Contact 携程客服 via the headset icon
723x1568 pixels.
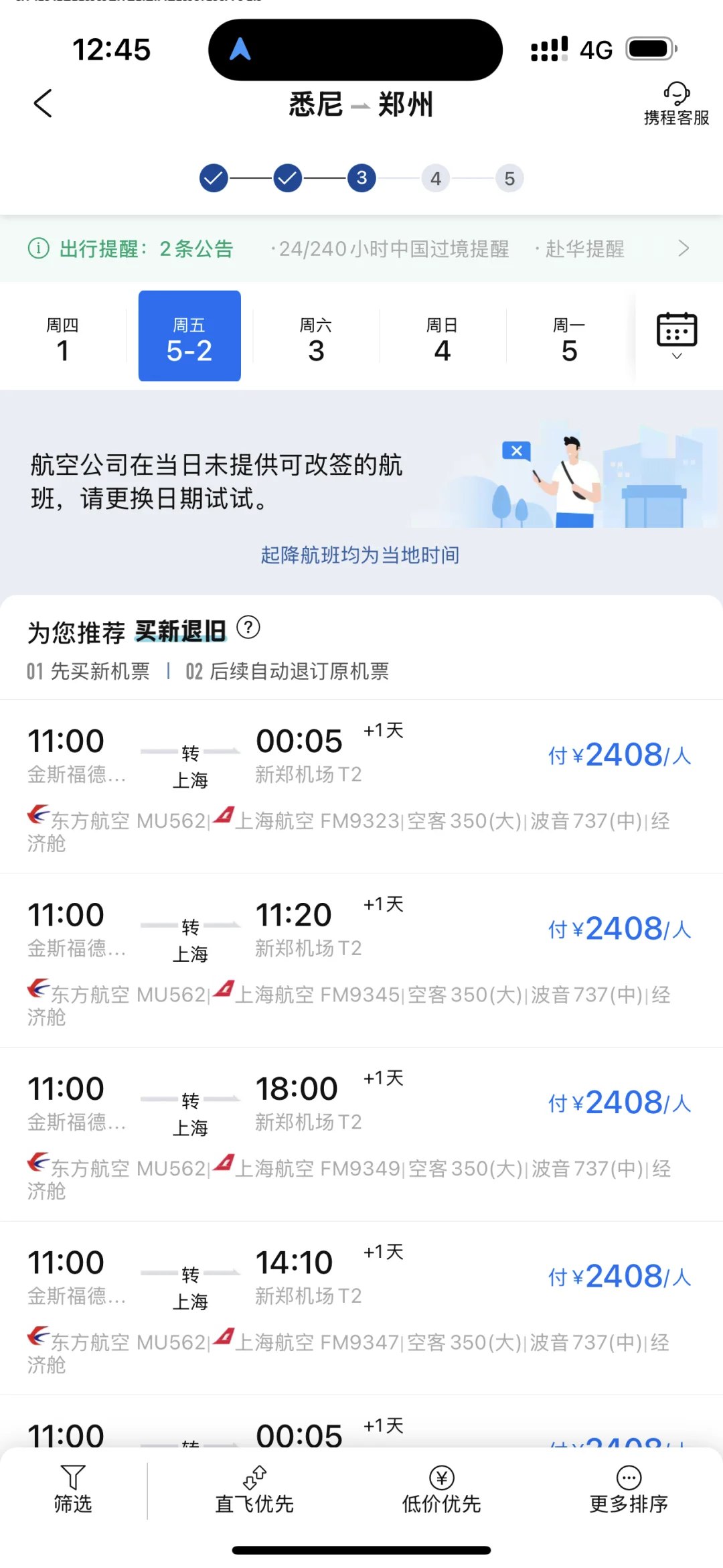tap(676, 95)
